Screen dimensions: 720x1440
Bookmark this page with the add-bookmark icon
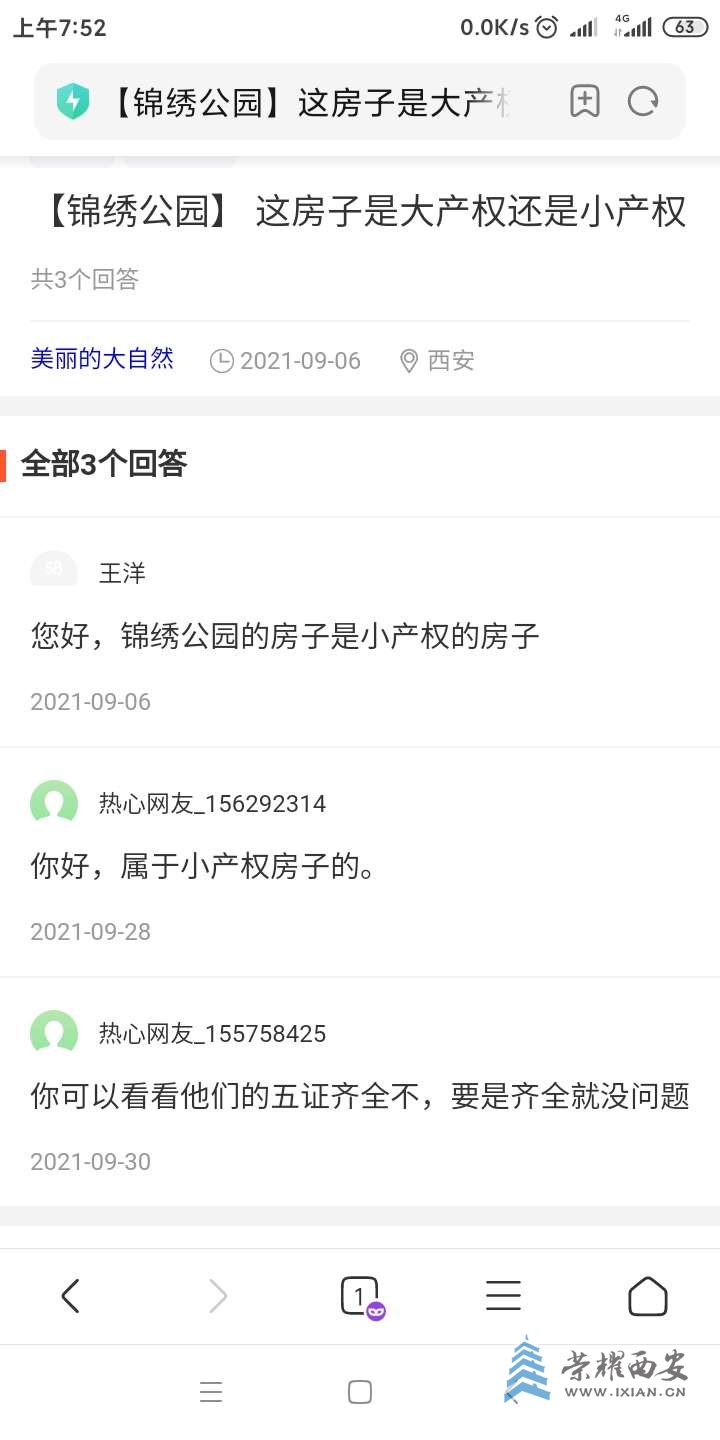pyautogui.click(x=585, y=101)
